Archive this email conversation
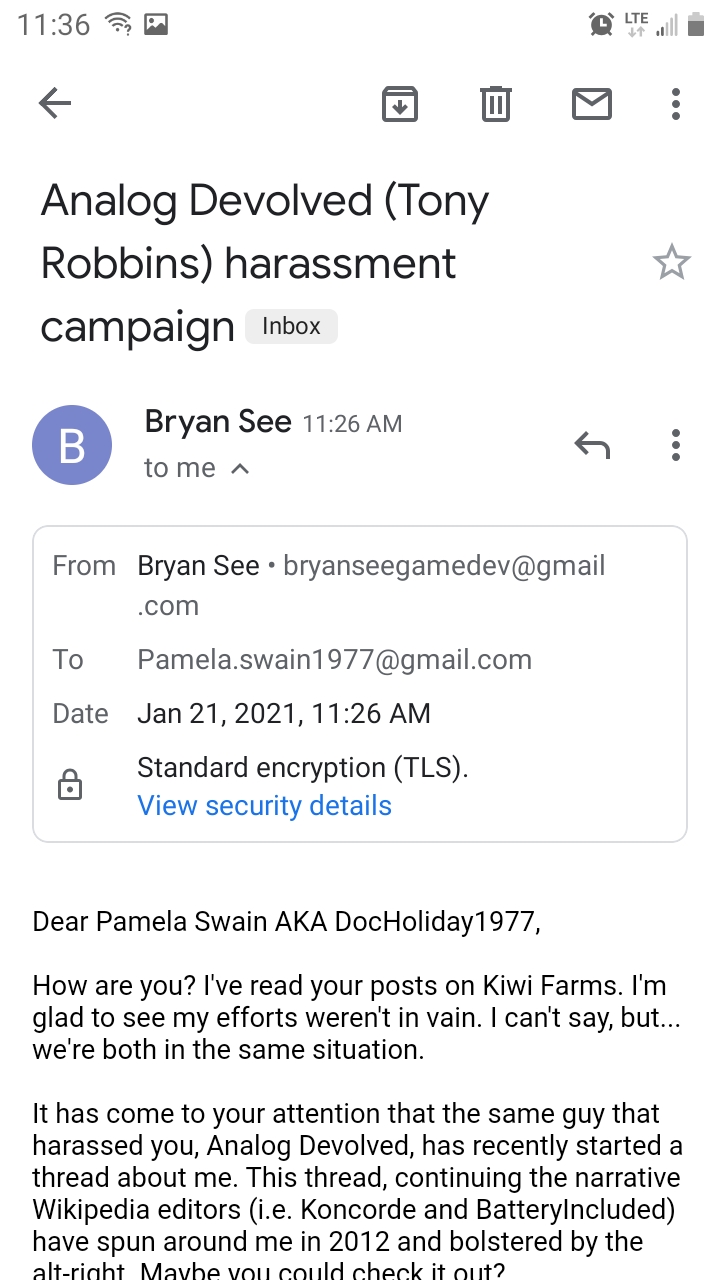 400,103
